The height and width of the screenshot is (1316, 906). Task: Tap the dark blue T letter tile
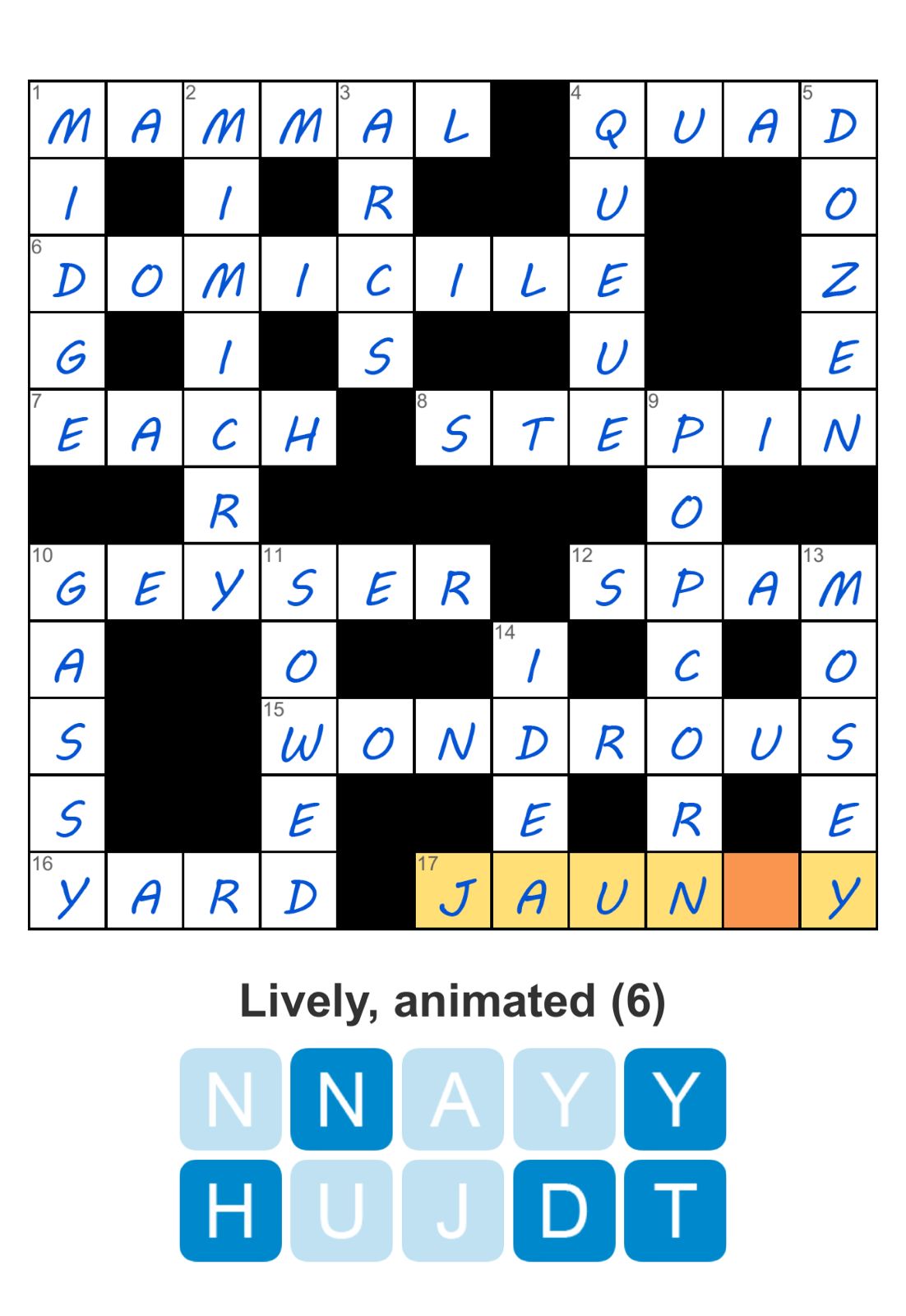click(675, 1210)
